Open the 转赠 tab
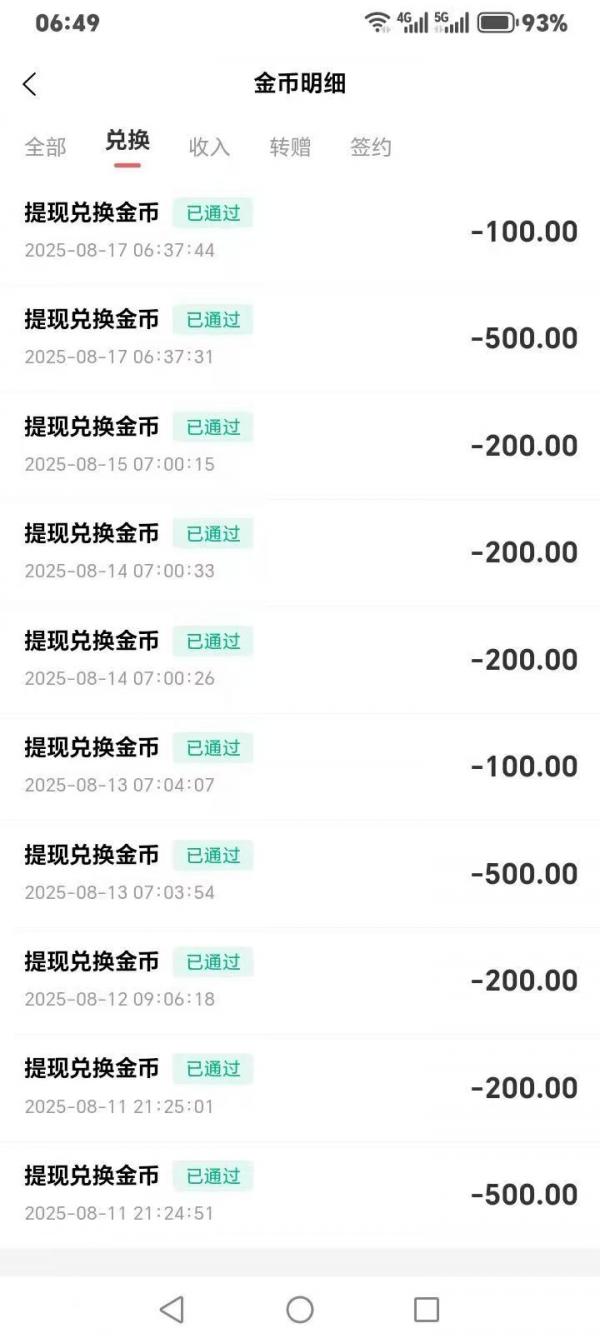Image resolution: width=600 pixels, height=1343 pixels. [290, 148]
